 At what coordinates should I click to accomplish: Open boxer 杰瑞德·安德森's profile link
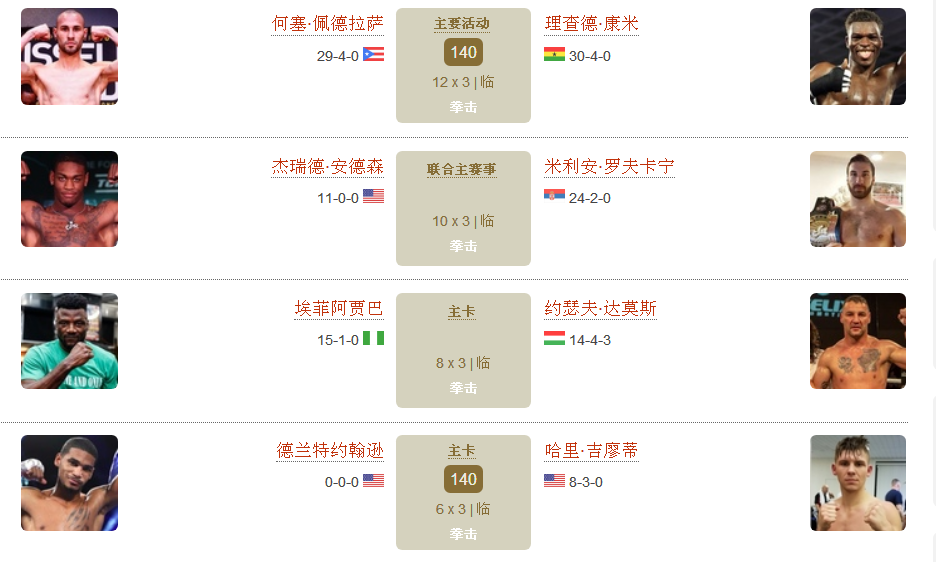point(327,166)
